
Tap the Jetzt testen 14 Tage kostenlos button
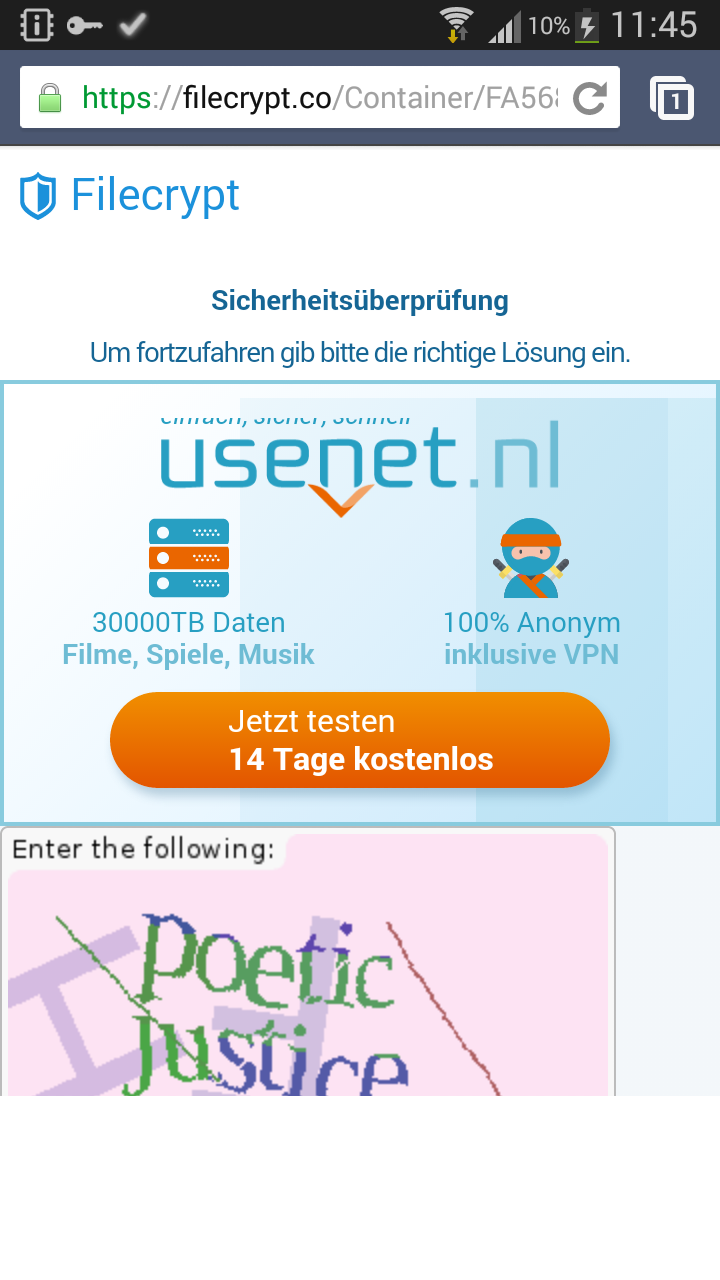[360, 740]
